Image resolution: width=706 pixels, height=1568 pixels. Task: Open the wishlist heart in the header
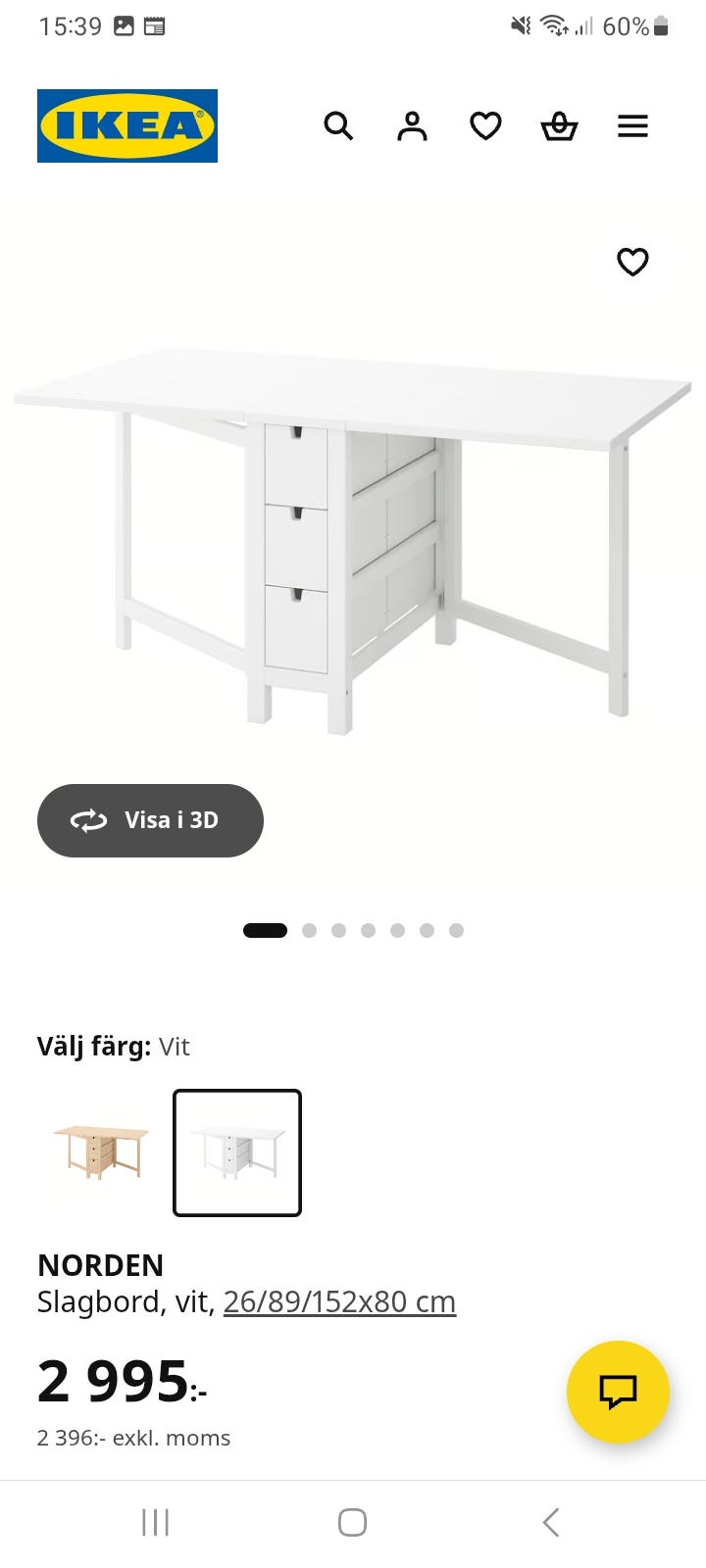485,125
